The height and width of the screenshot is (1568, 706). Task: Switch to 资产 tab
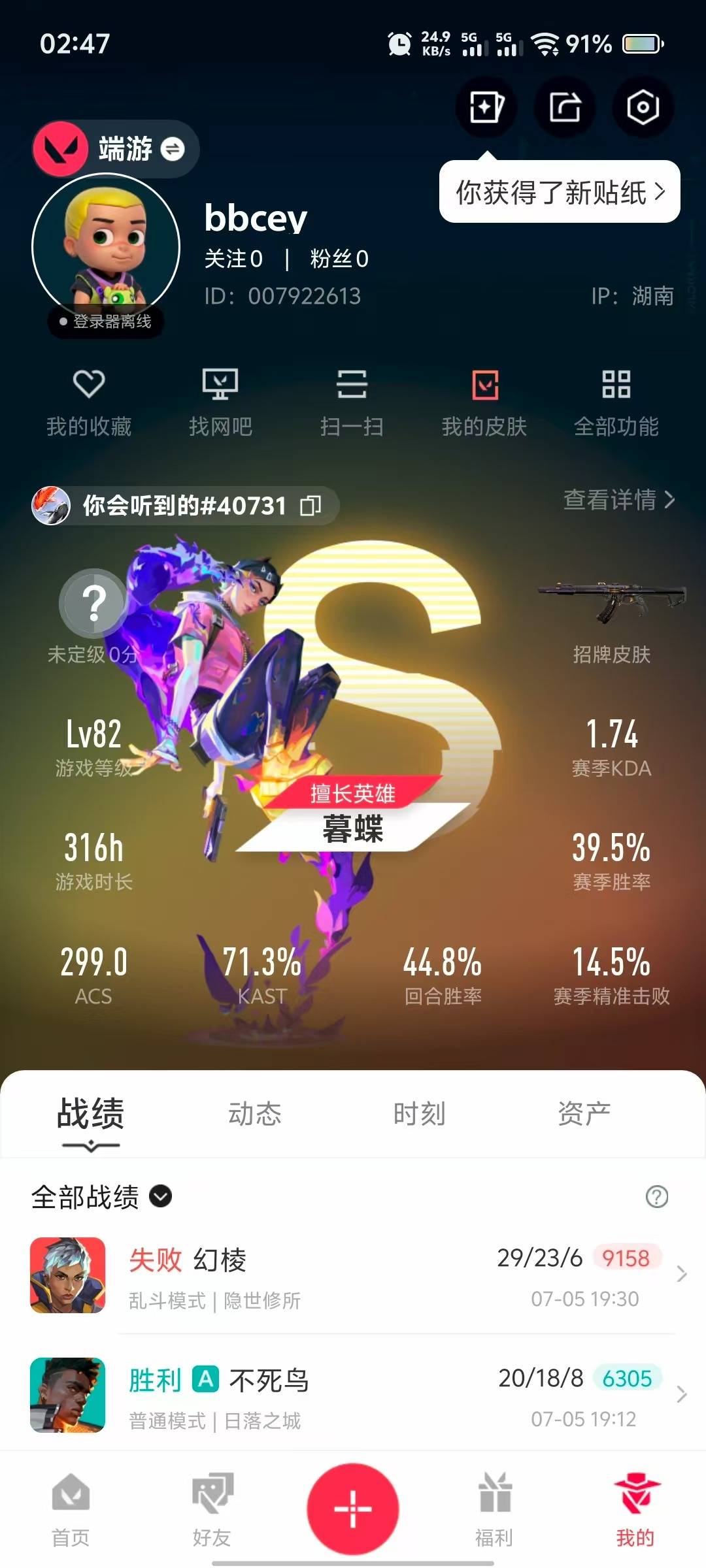(584, 1113)
